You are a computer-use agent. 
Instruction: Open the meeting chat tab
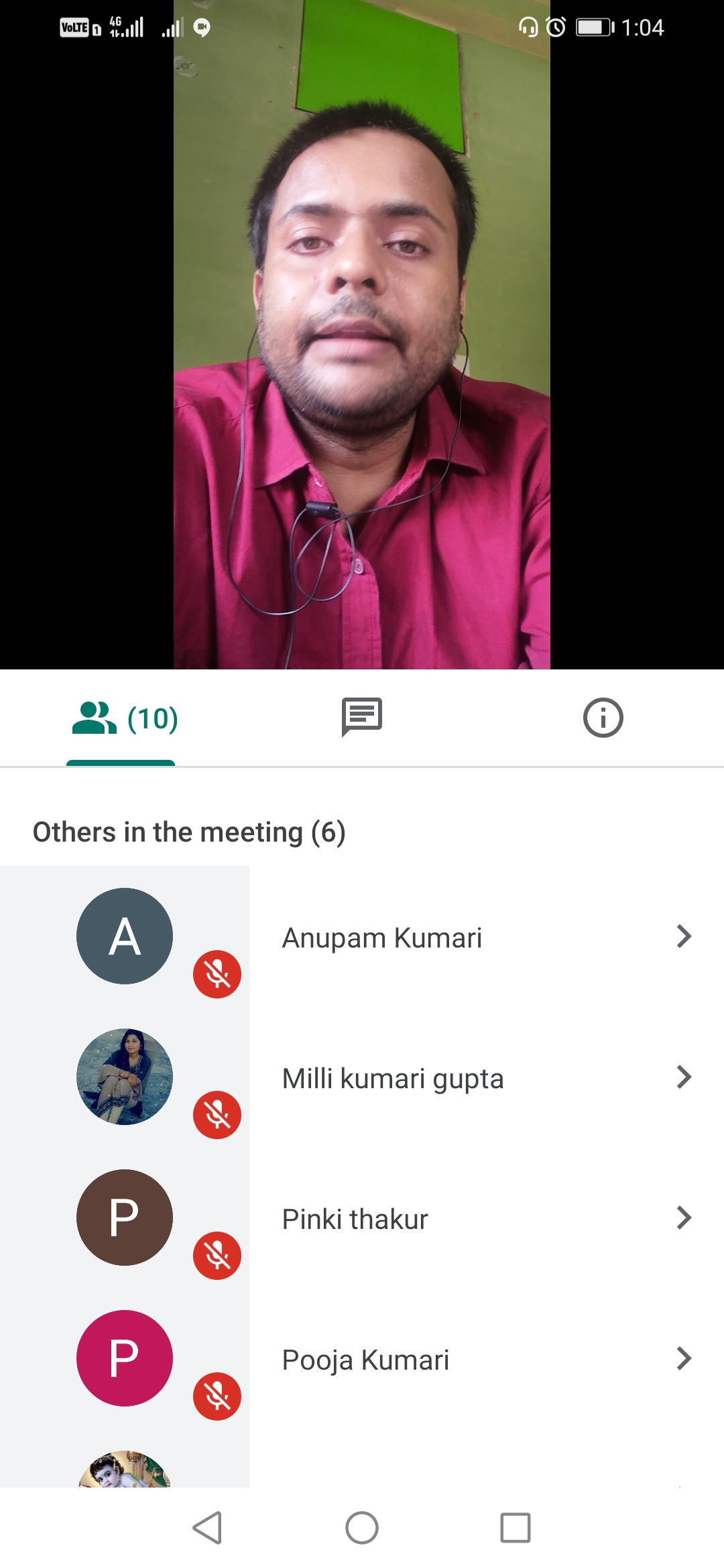(x=361, y=717)
